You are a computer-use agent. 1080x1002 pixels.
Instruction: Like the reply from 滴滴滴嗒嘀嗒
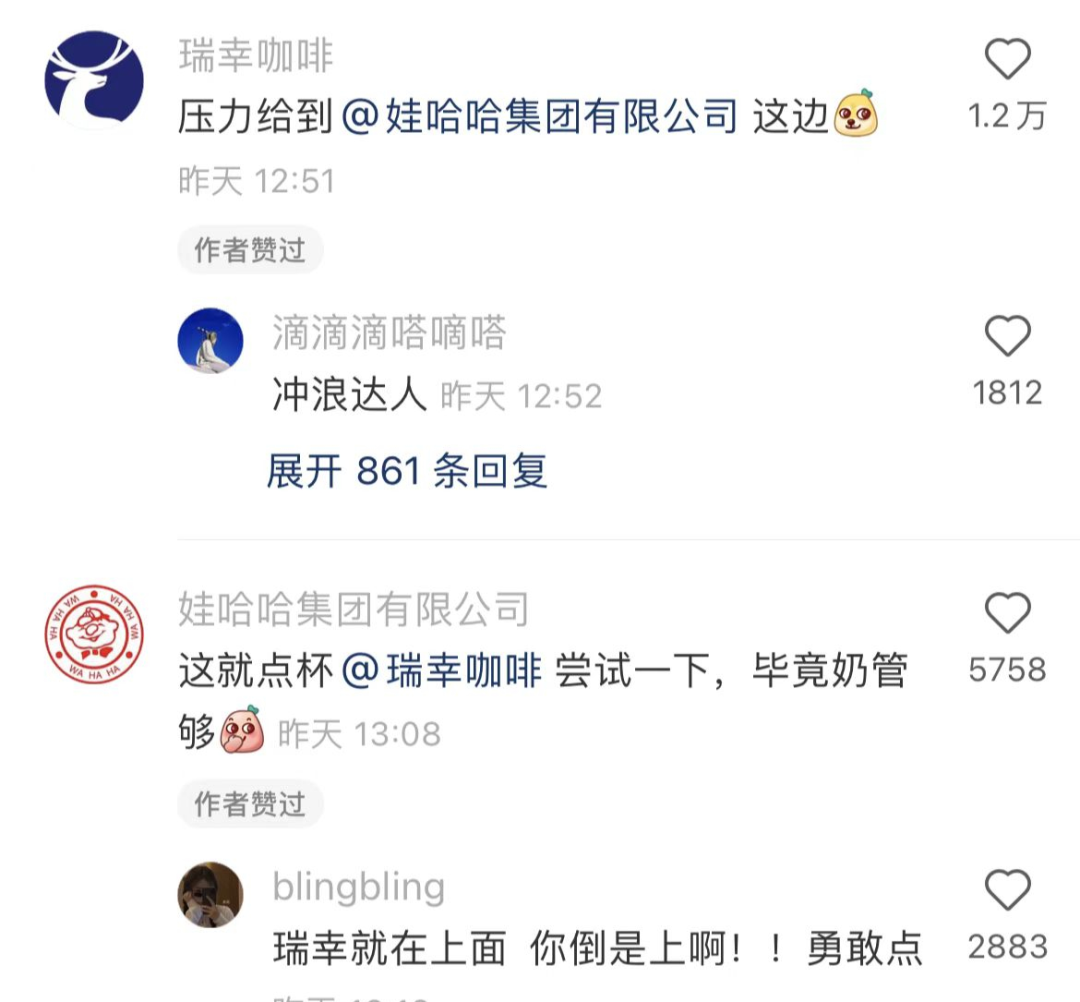(x=1007, y=338)
